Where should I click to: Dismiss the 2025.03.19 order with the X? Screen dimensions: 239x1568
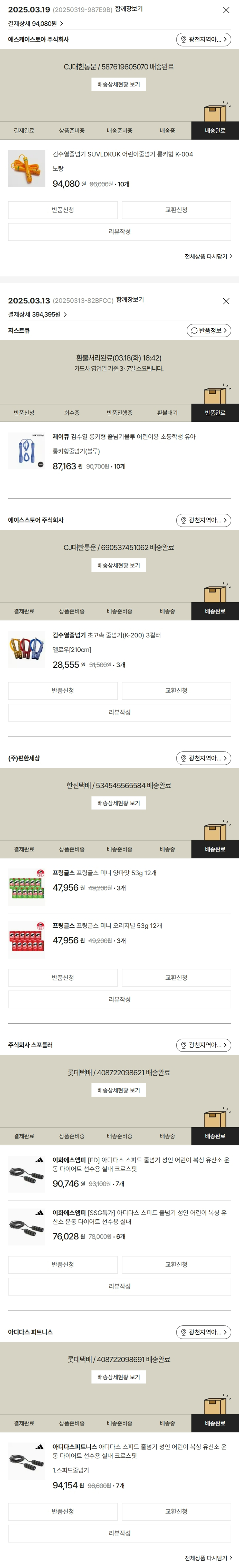coord(226,10)
